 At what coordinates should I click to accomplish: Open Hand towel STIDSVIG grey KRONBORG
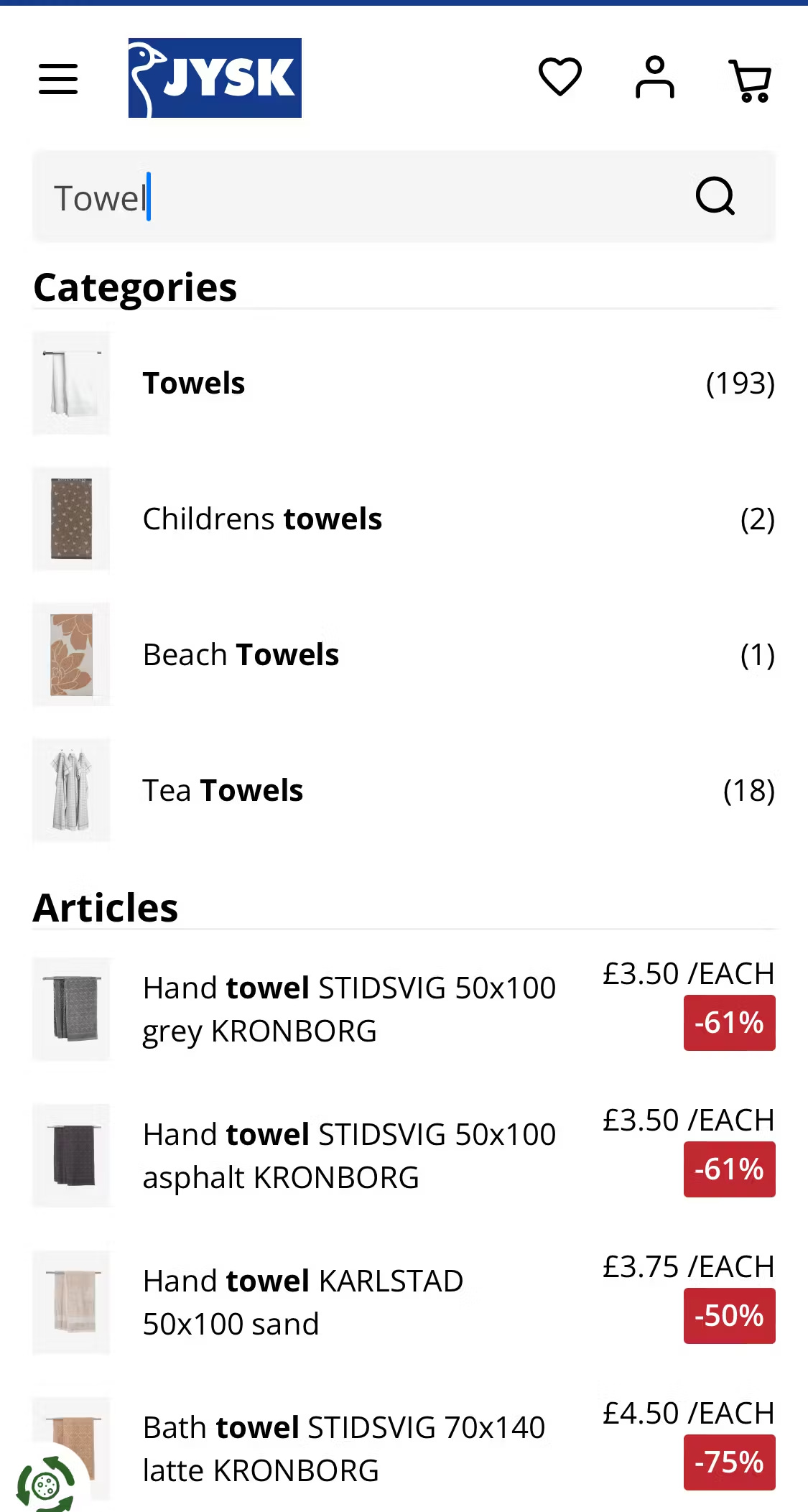[x=349, y=1008]
